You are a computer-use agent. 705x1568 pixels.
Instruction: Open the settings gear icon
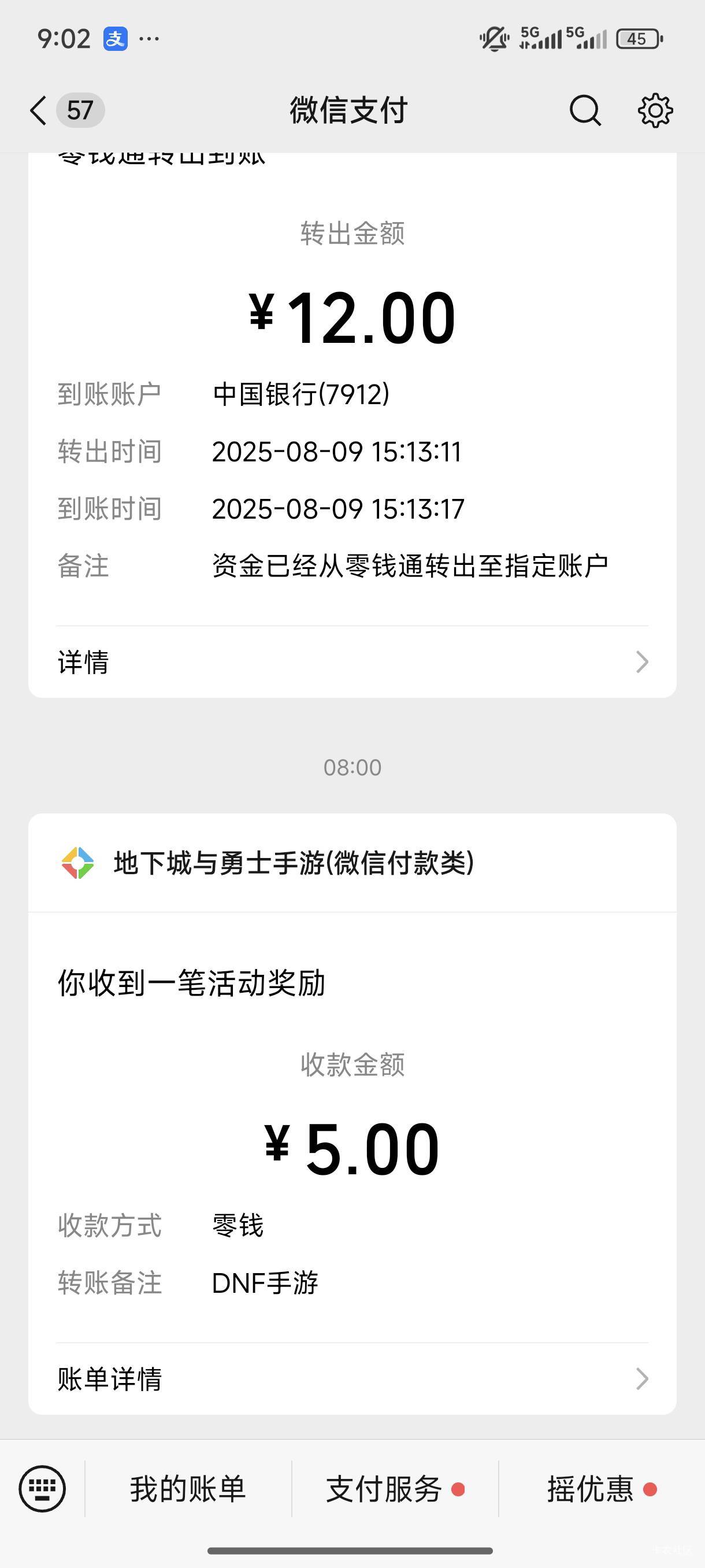click(x=655, y=110)
